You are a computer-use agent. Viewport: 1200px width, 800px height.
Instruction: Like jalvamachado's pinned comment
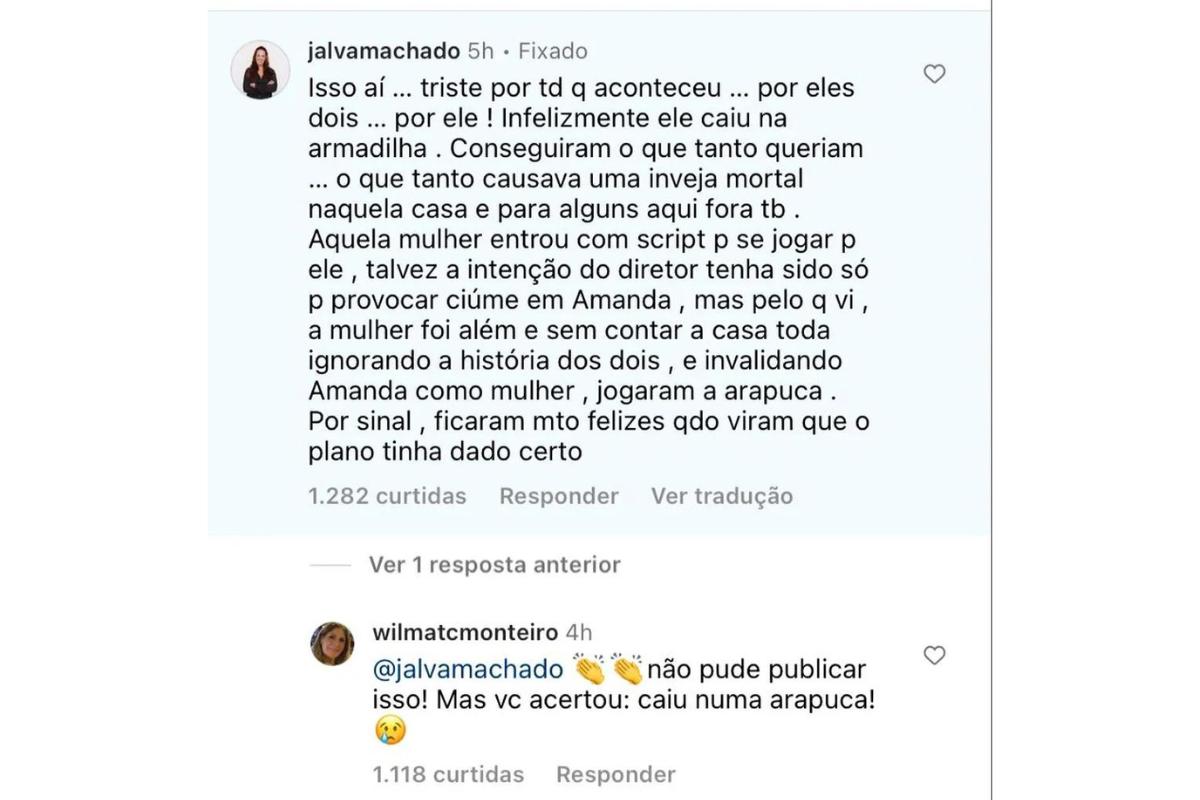(934, 74)
